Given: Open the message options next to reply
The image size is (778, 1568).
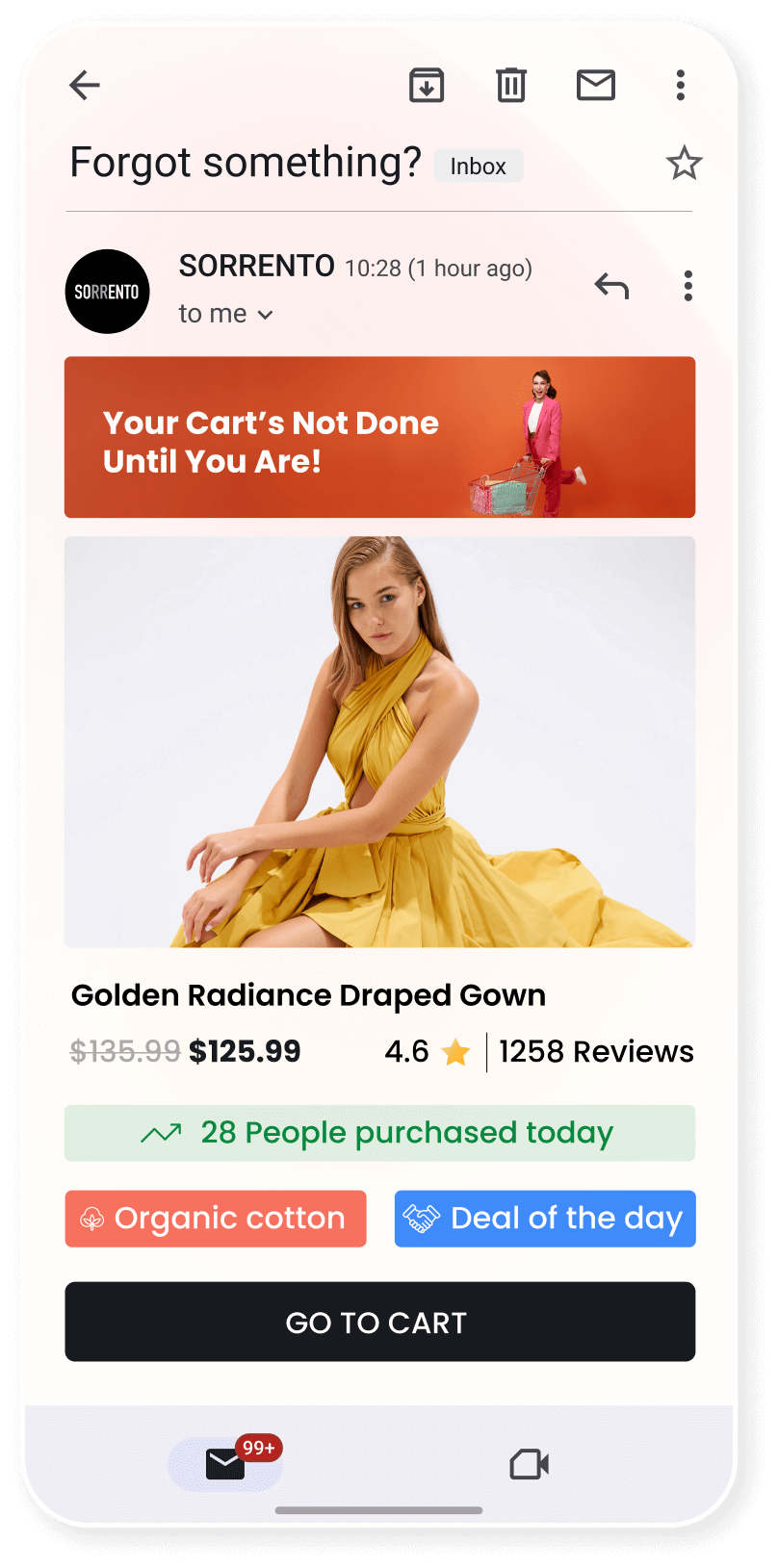Looking at the screenshot, I should 687,286.
